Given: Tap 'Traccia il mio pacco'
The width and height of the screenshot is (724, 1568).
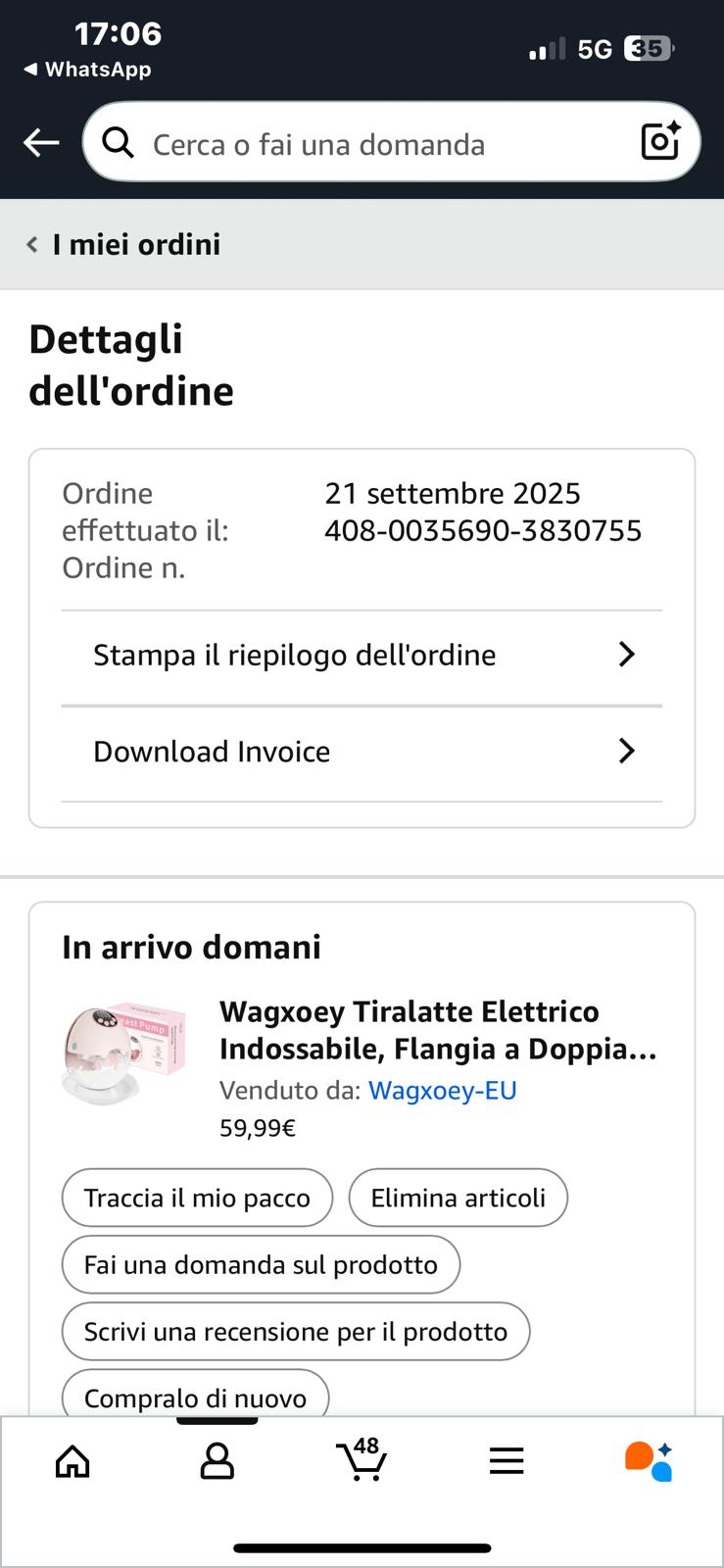Looking at the screenshot, I should click(x=197, y=1198).
